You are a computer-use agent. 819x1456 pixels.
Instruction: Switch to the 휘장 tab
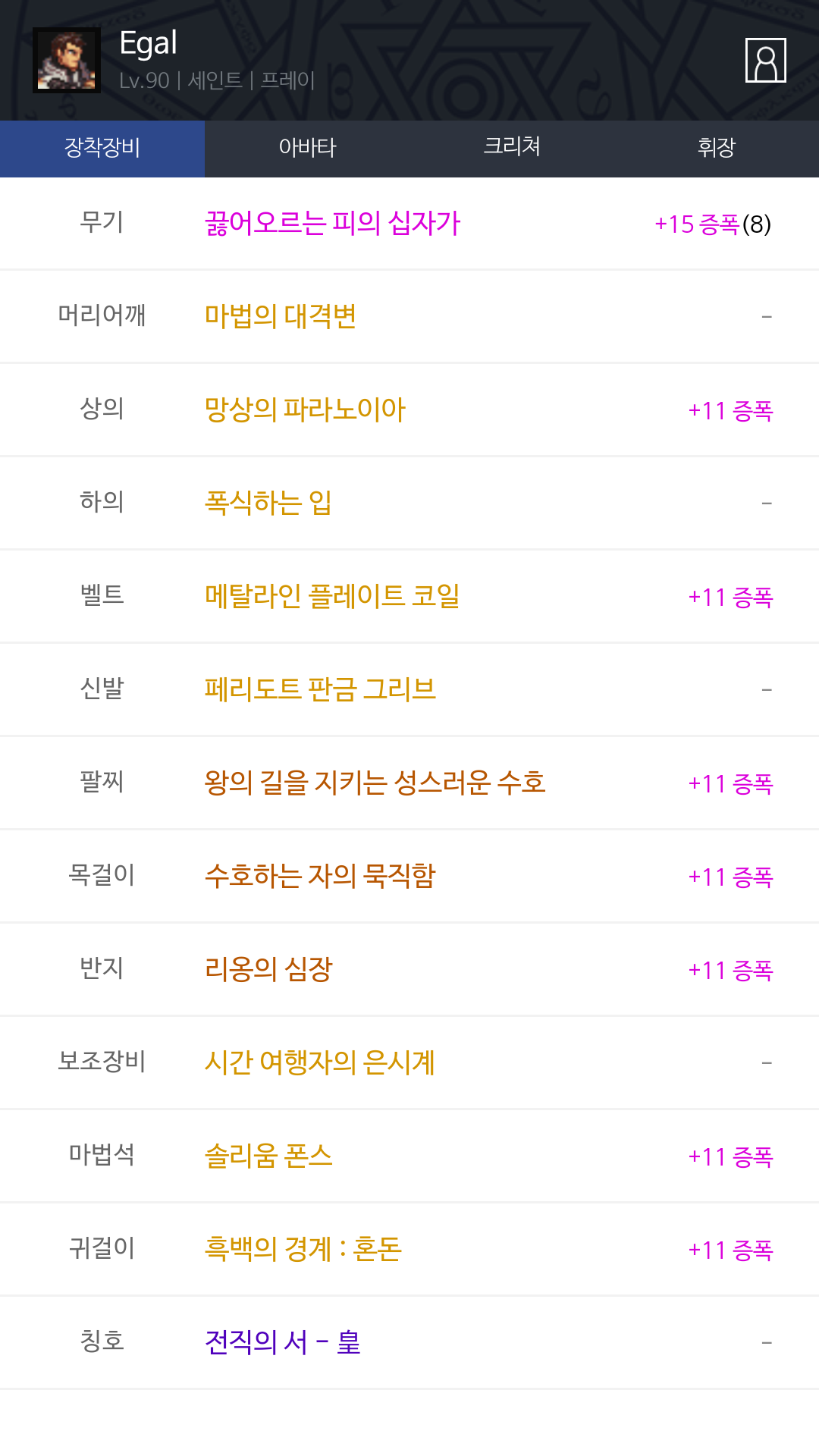pyautogui.click(x=717, y=148)
